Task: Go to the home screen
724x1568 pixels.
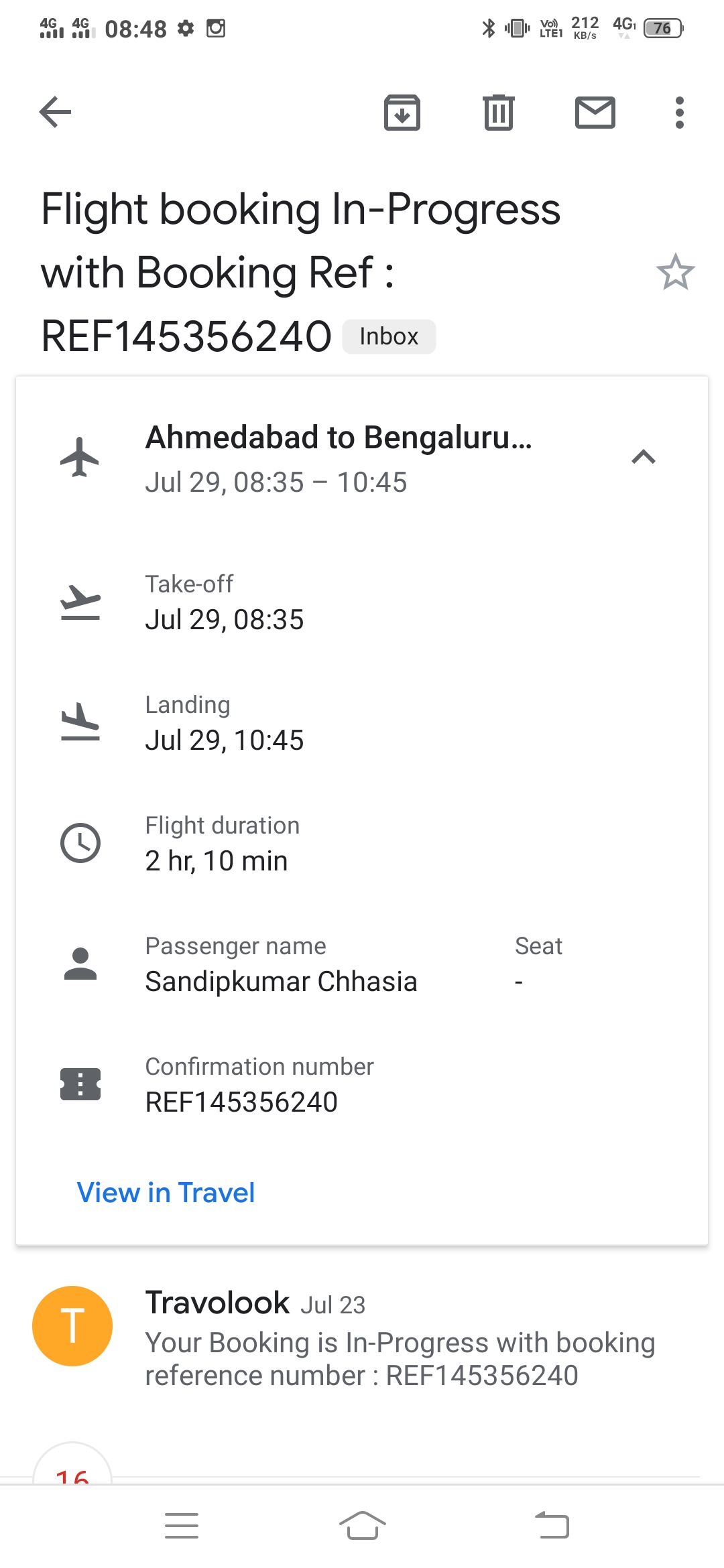Action: 362,1526
